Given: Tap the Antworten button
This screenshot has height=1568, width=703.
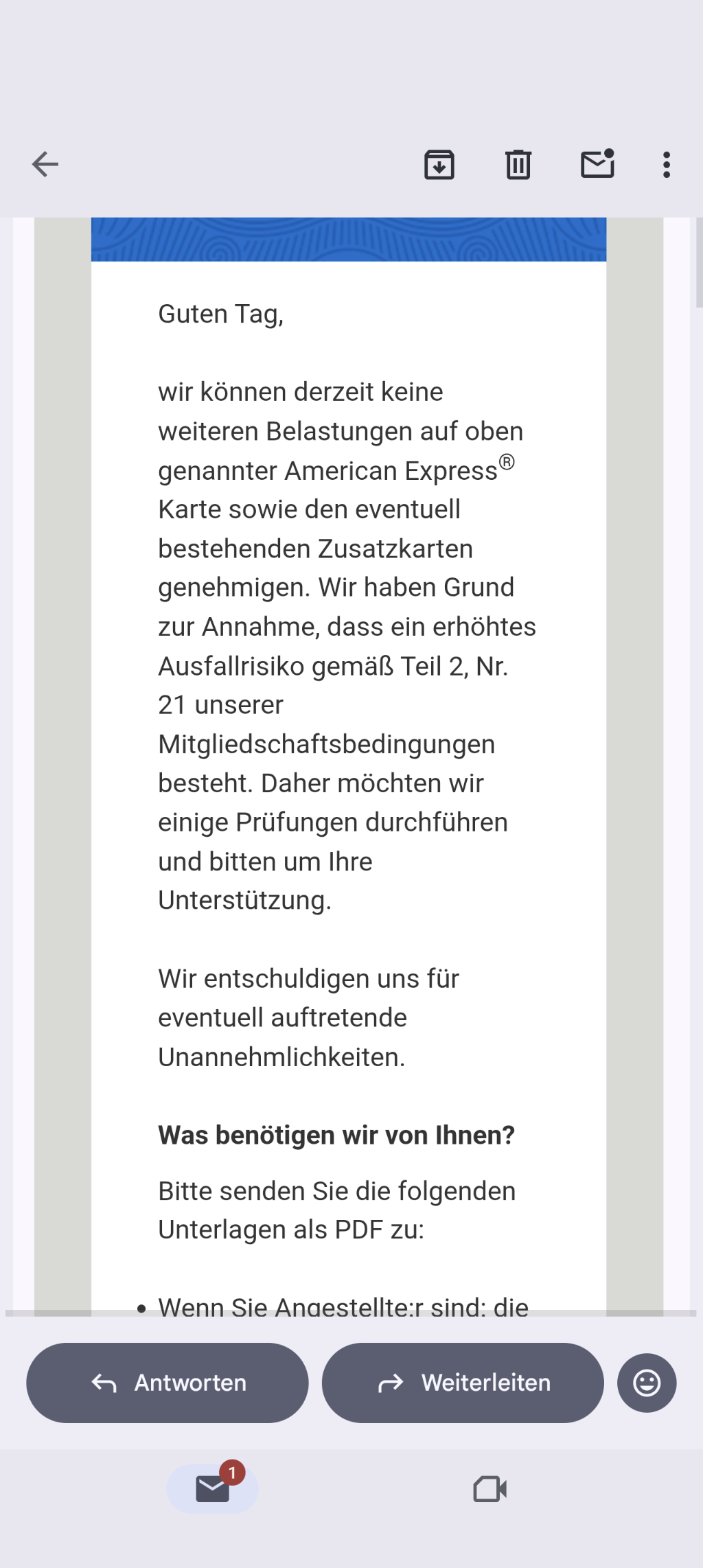Looking at the screenshot, I should pyautogui.click(x=168, y=1383).
